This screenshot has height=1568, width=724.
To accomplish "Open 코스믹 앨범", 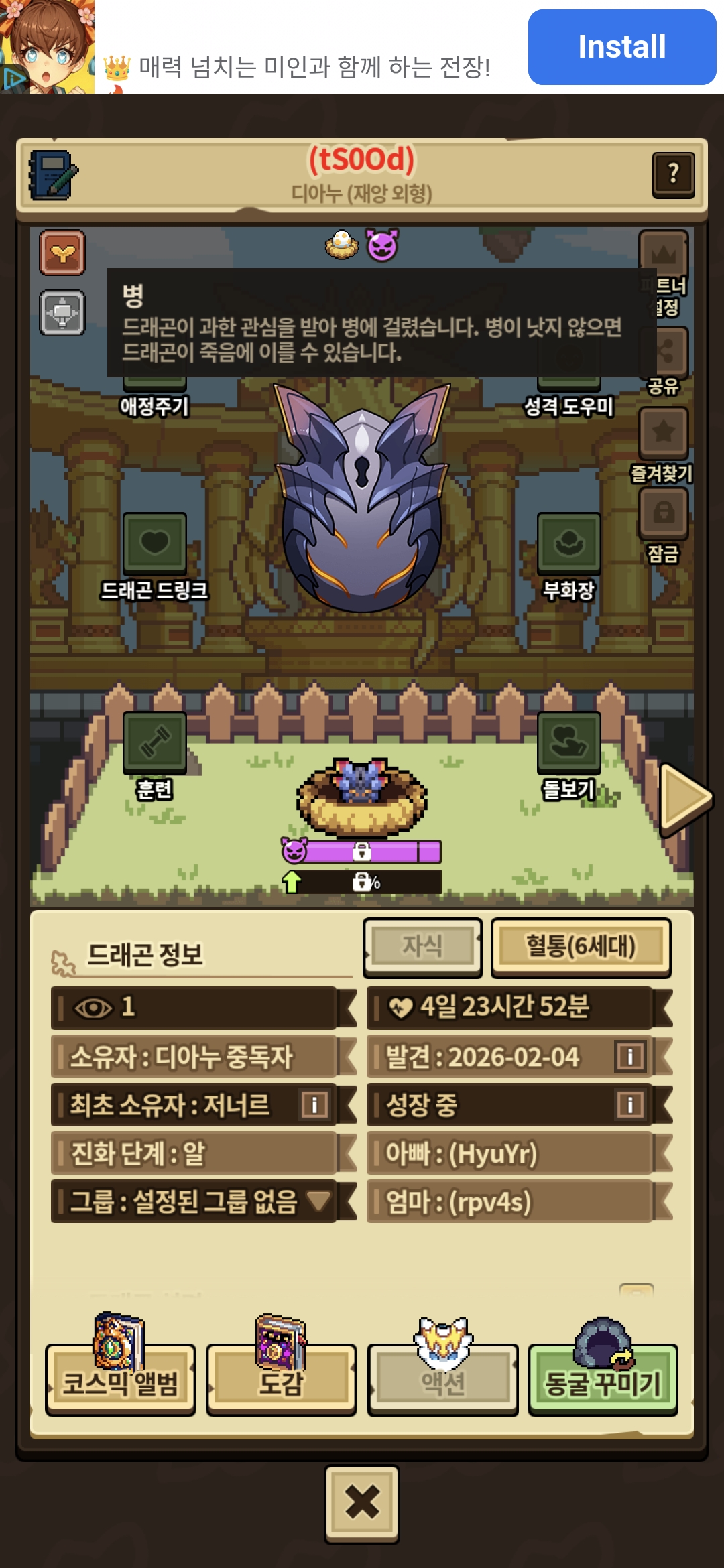I will pos(120,1381).
